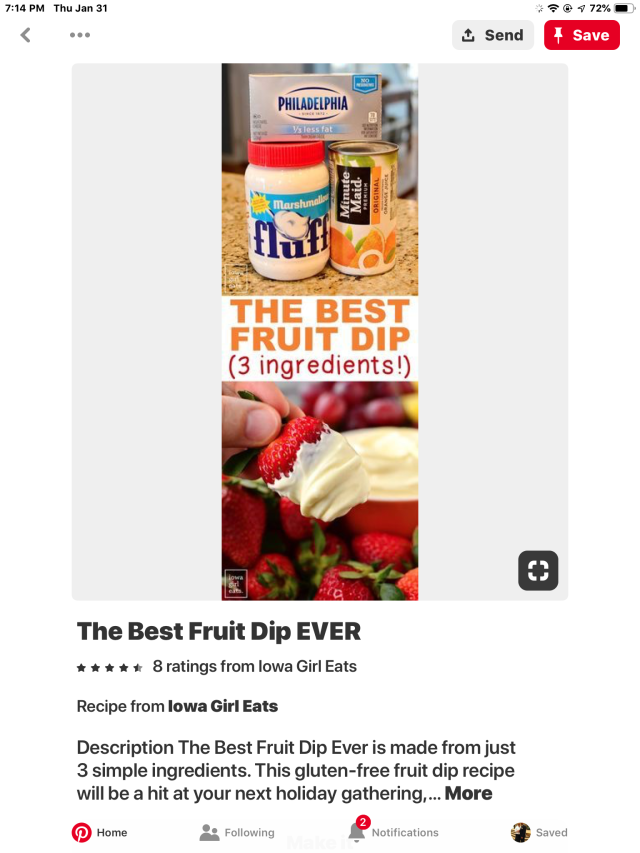Go back using the arrow icon

pos(26,35)
